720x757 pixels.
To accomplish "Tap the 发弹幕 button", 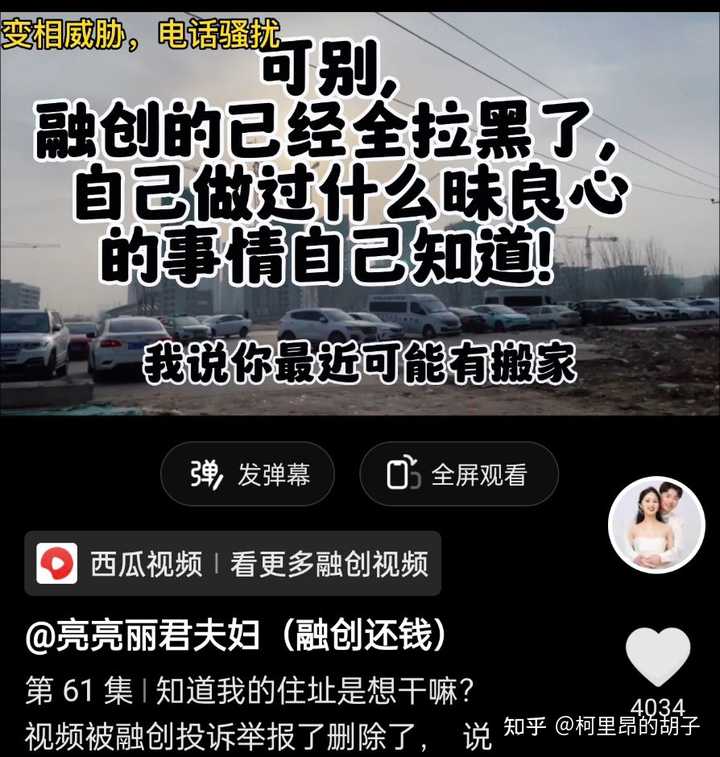I will (247, 474).
